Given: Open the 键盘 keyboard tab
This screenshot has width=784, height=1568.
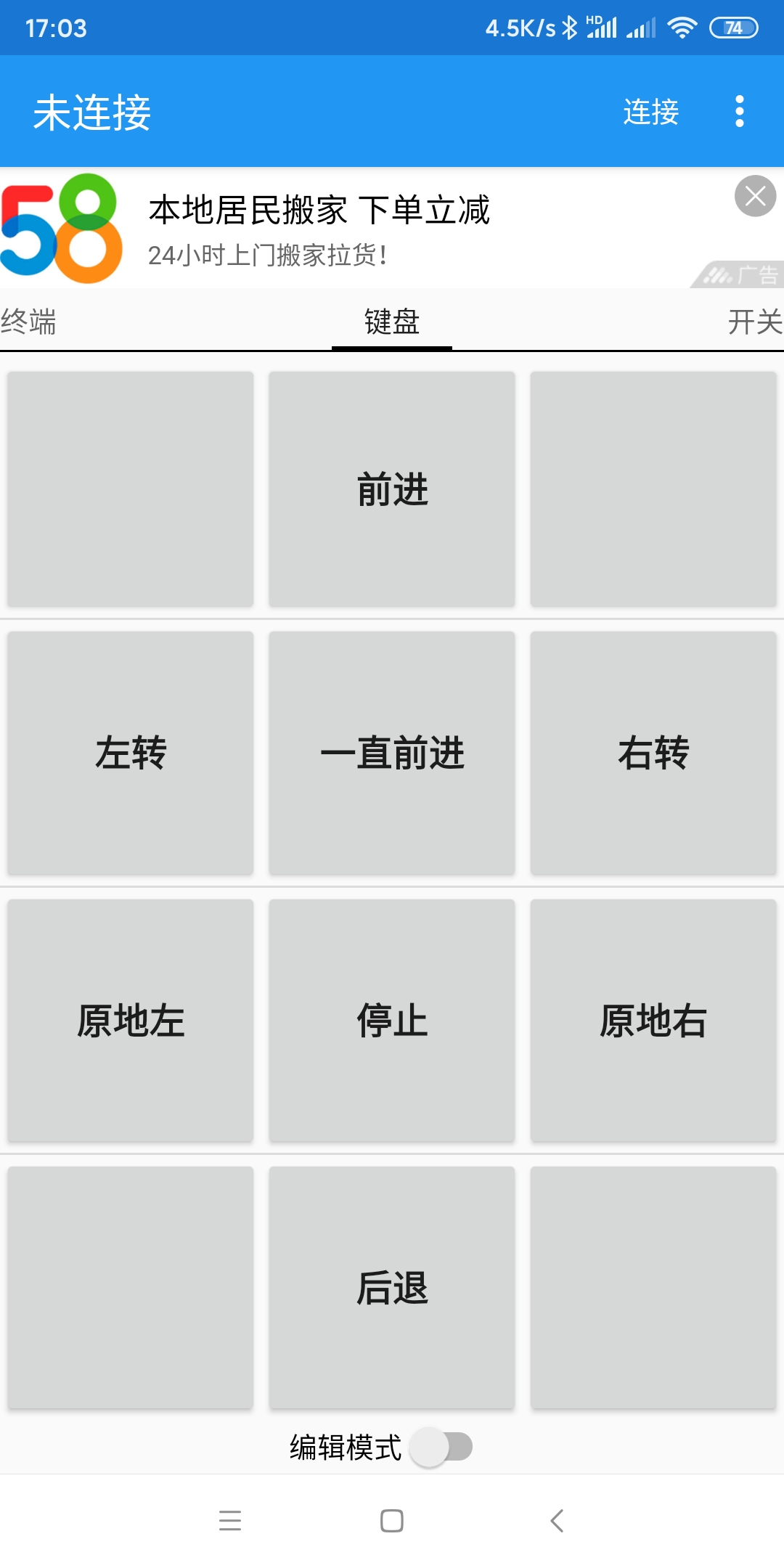Looking at the screenshot, I should tap(391, 321).
